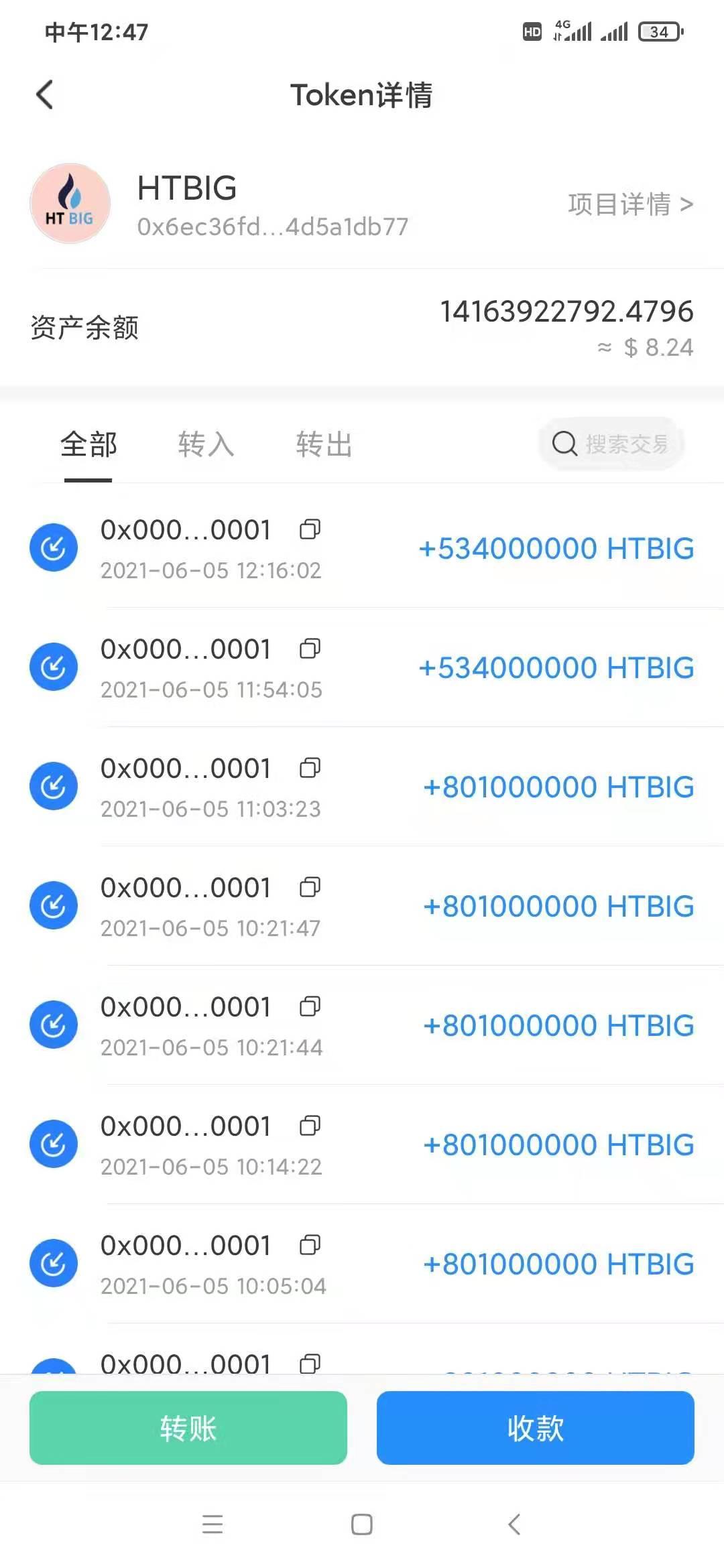Copy the address of the 10:05:04 transaction
The height and width of the screenshot is (1568, 724).
310,1245
